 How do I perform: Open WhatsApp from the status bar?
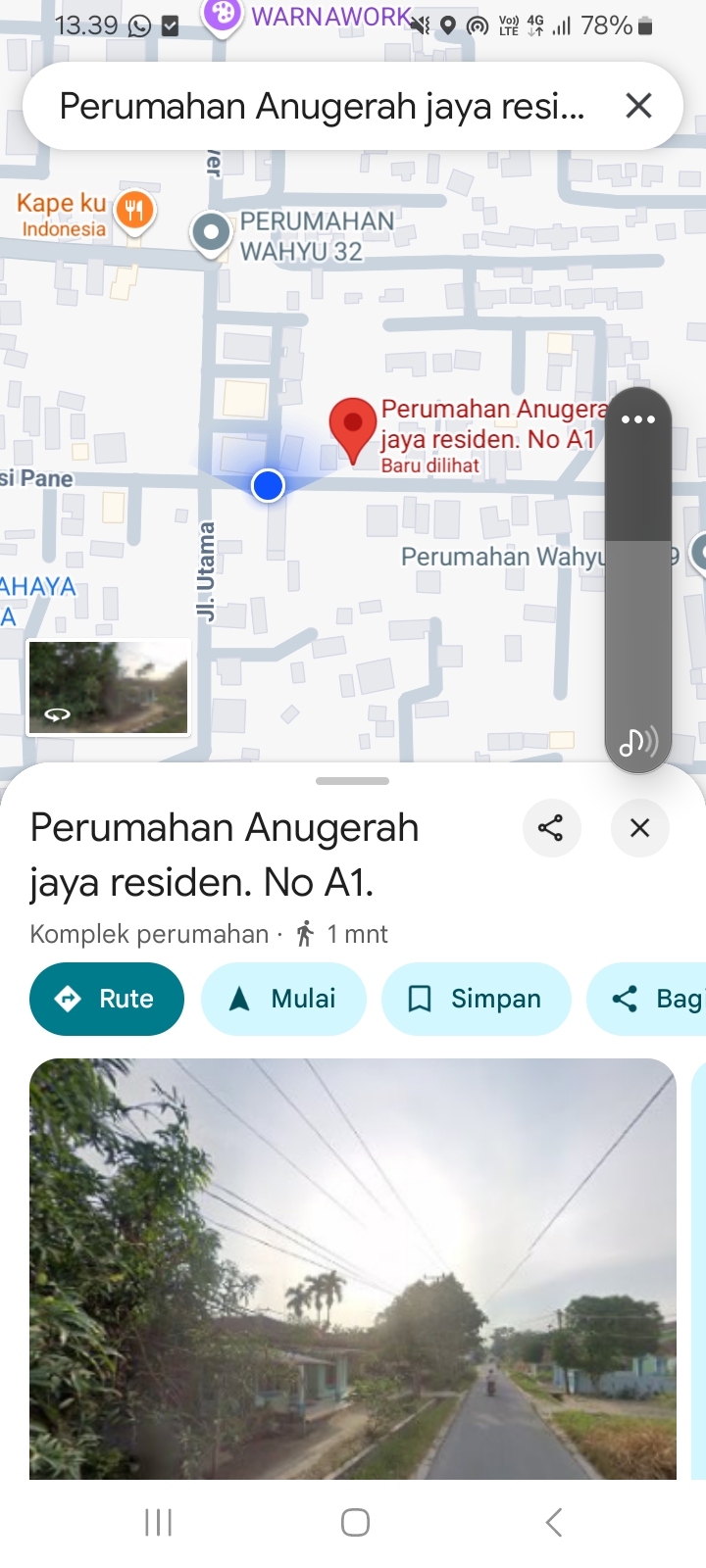click(x=137, y=25)
